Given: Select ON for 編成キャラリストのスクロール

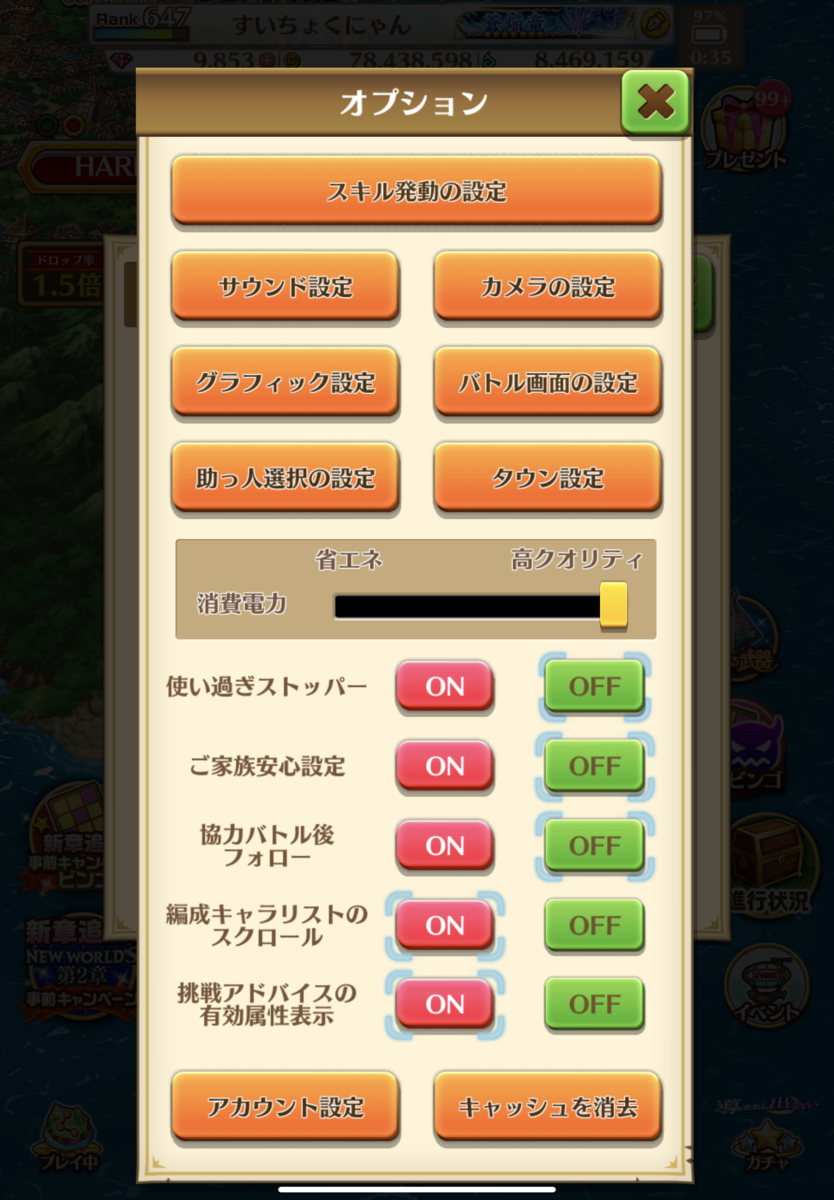Looking at the screenshot, I should (445, 925).
